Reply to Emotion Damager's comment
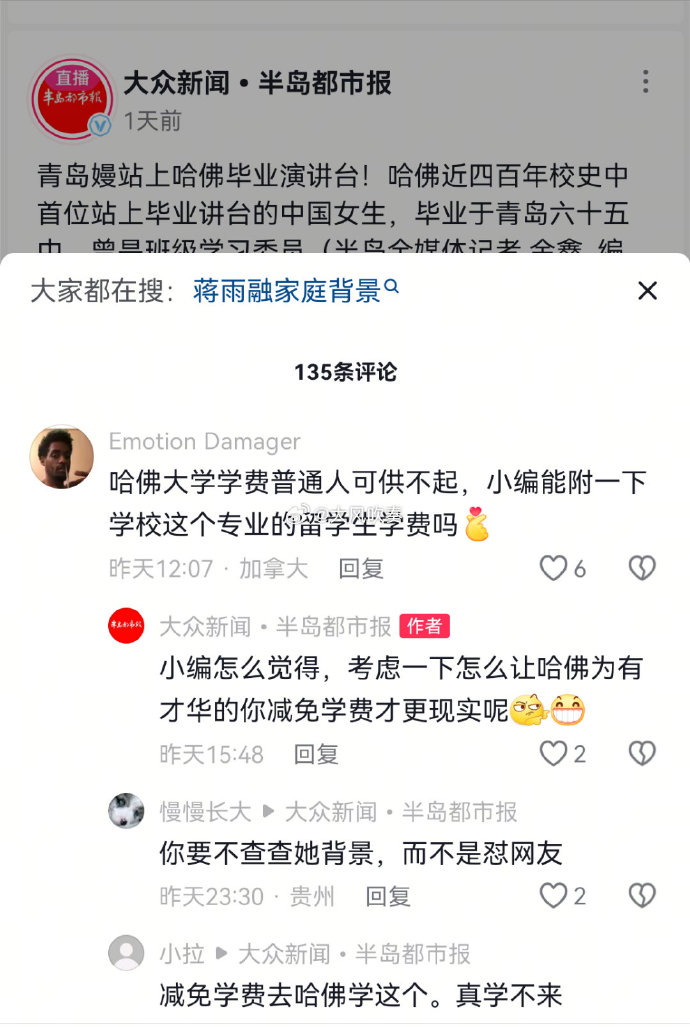The image size is (690, 1027). [x=361, y=569]
